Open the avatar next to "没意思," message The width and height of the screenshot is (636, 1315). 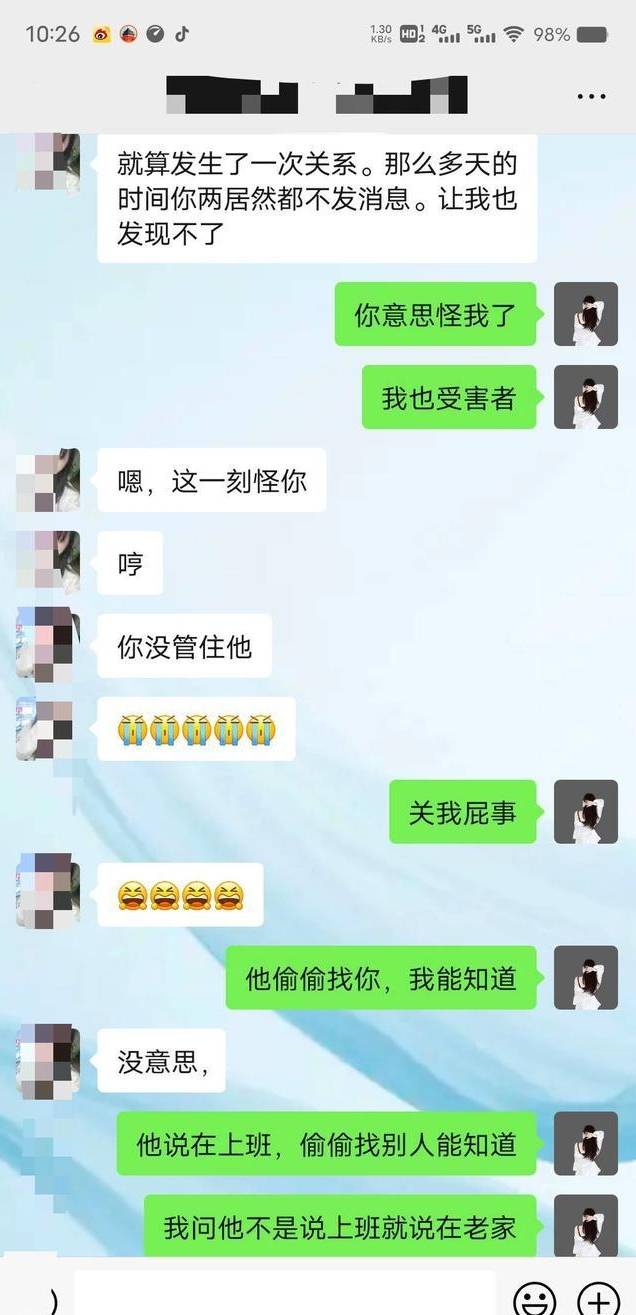pos(47,1060)
